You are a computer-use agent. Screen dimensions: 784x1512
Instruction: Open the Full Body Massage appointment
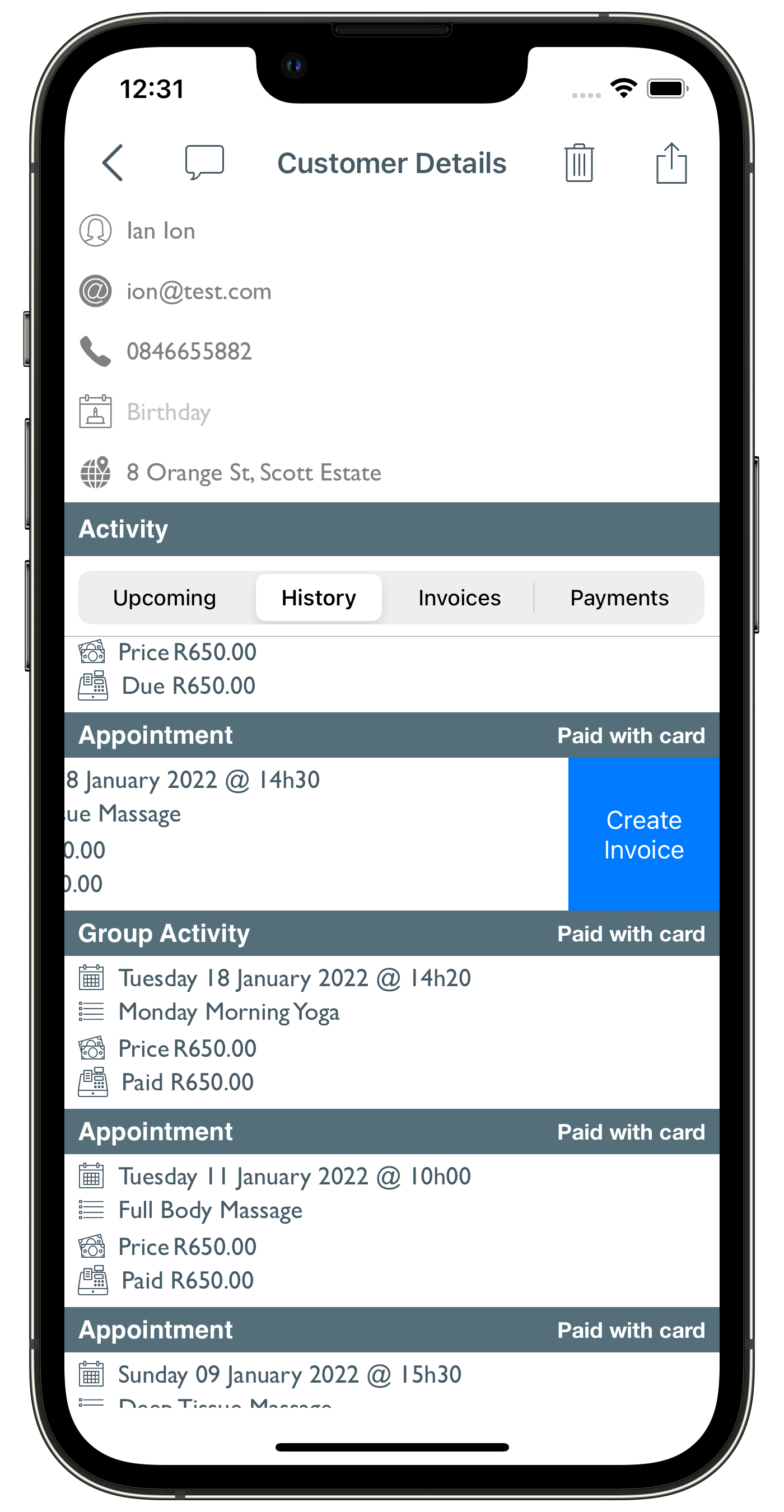tap(210, 1210)
